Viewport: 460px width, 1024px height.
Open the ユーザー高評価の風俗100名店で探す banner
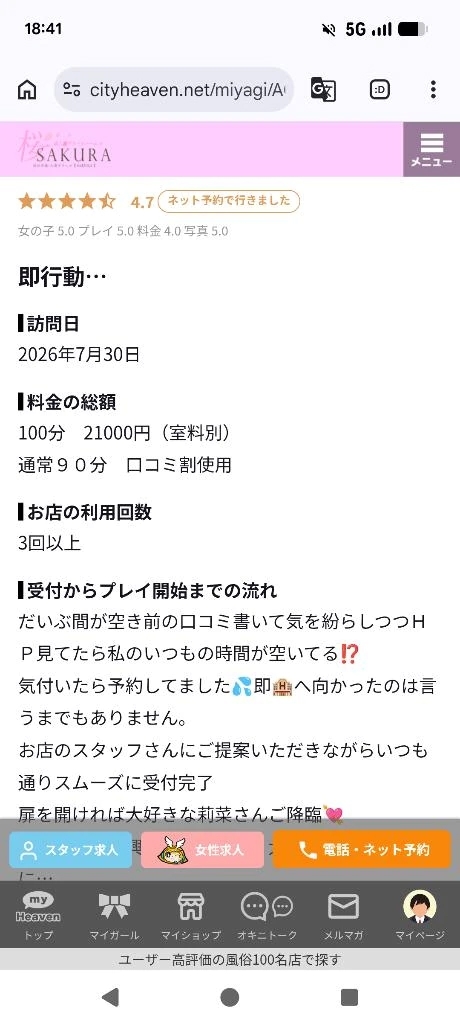point(230,959)
